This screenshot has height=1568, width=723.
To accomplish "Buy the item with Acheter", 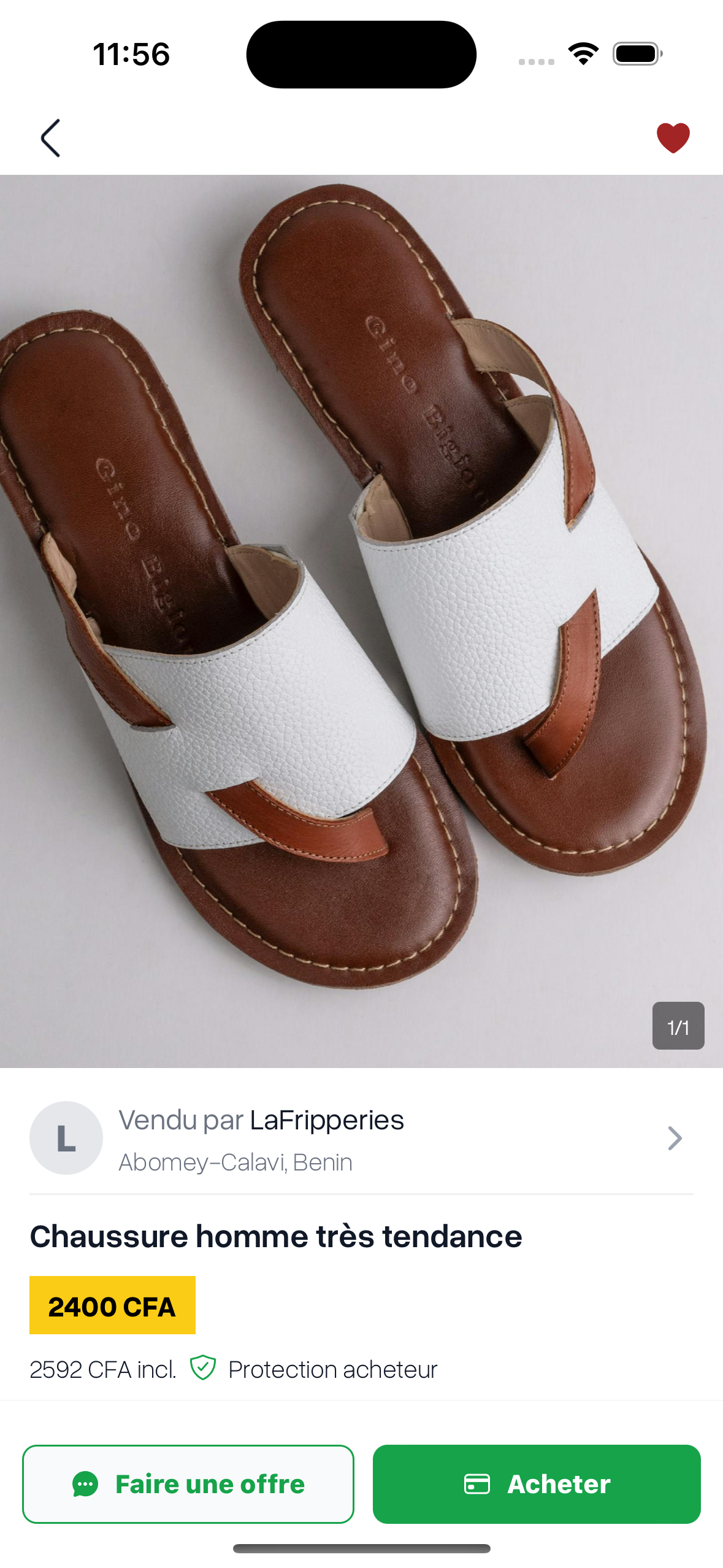I will coord(537,1484).
